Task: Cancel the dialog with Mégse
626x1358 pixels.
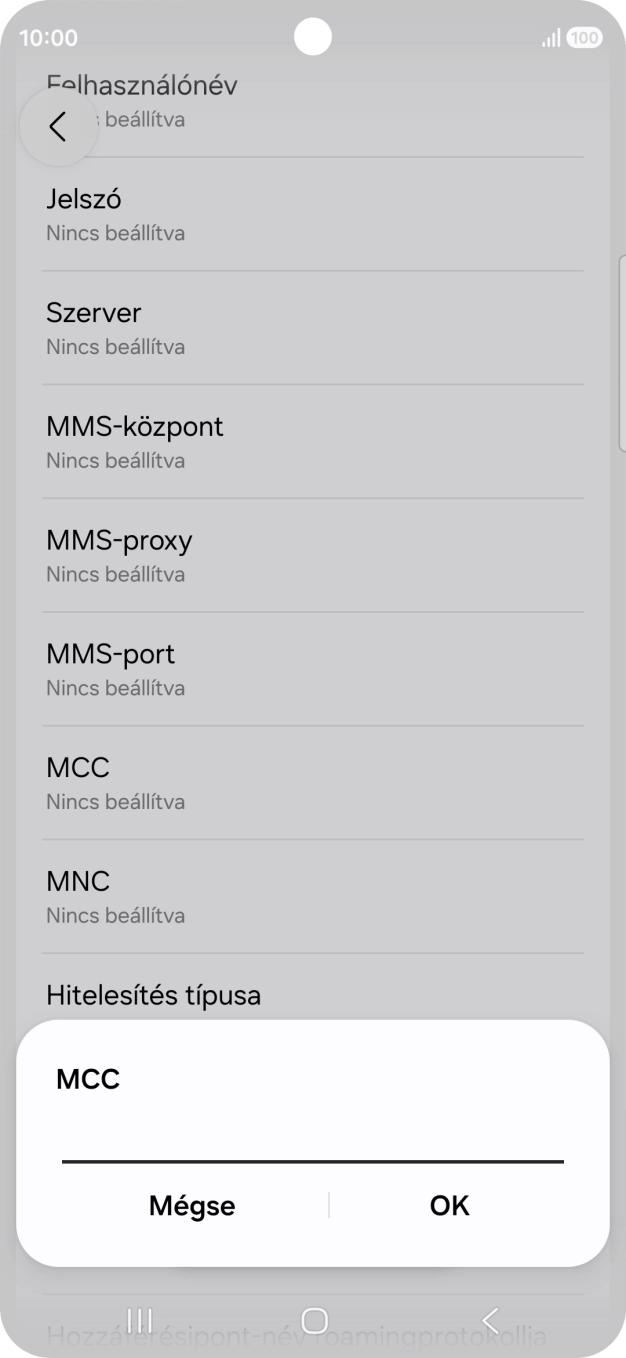Action: 192,1206
